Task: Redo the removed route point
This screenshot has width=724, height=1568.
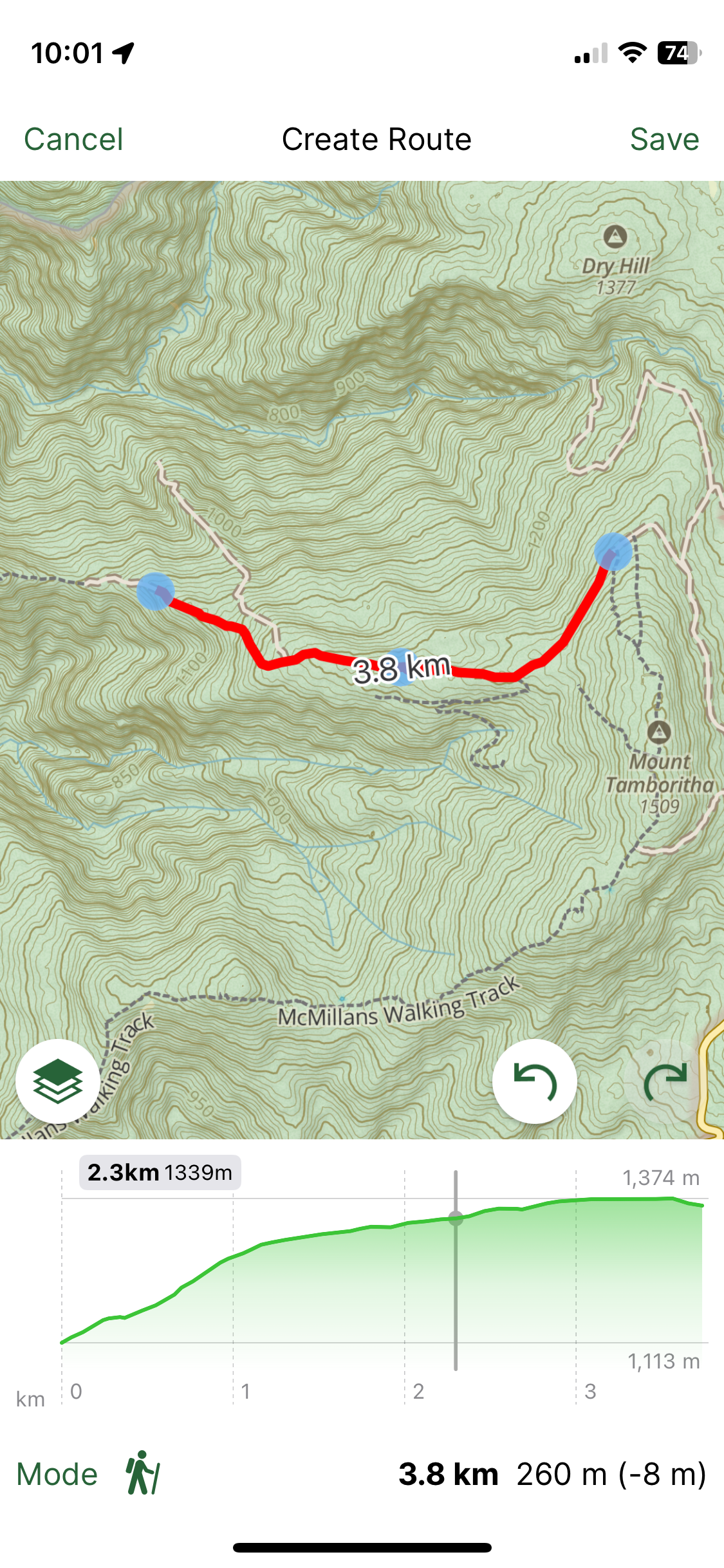Action: [x=665, y=1081]
